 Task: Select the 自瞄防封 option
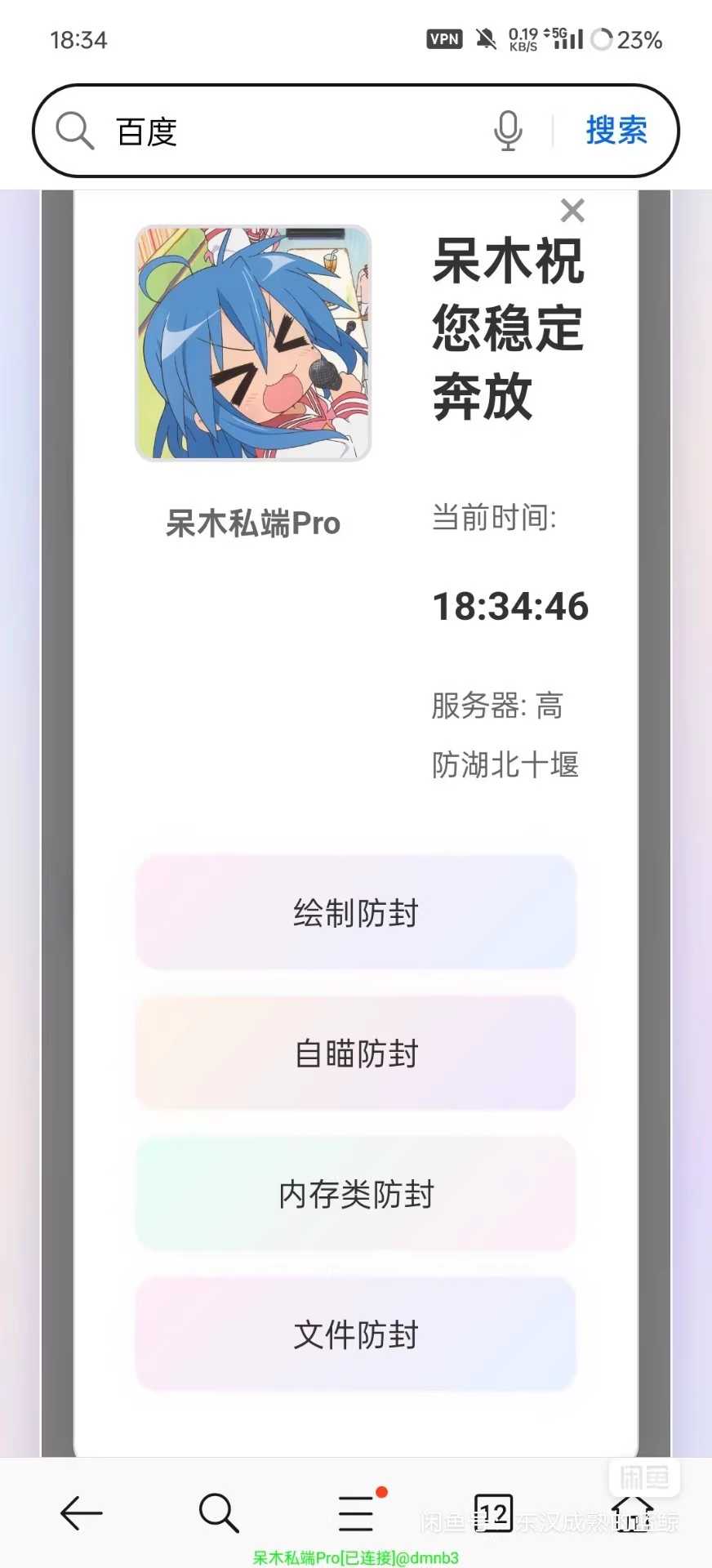[356, 1053]
